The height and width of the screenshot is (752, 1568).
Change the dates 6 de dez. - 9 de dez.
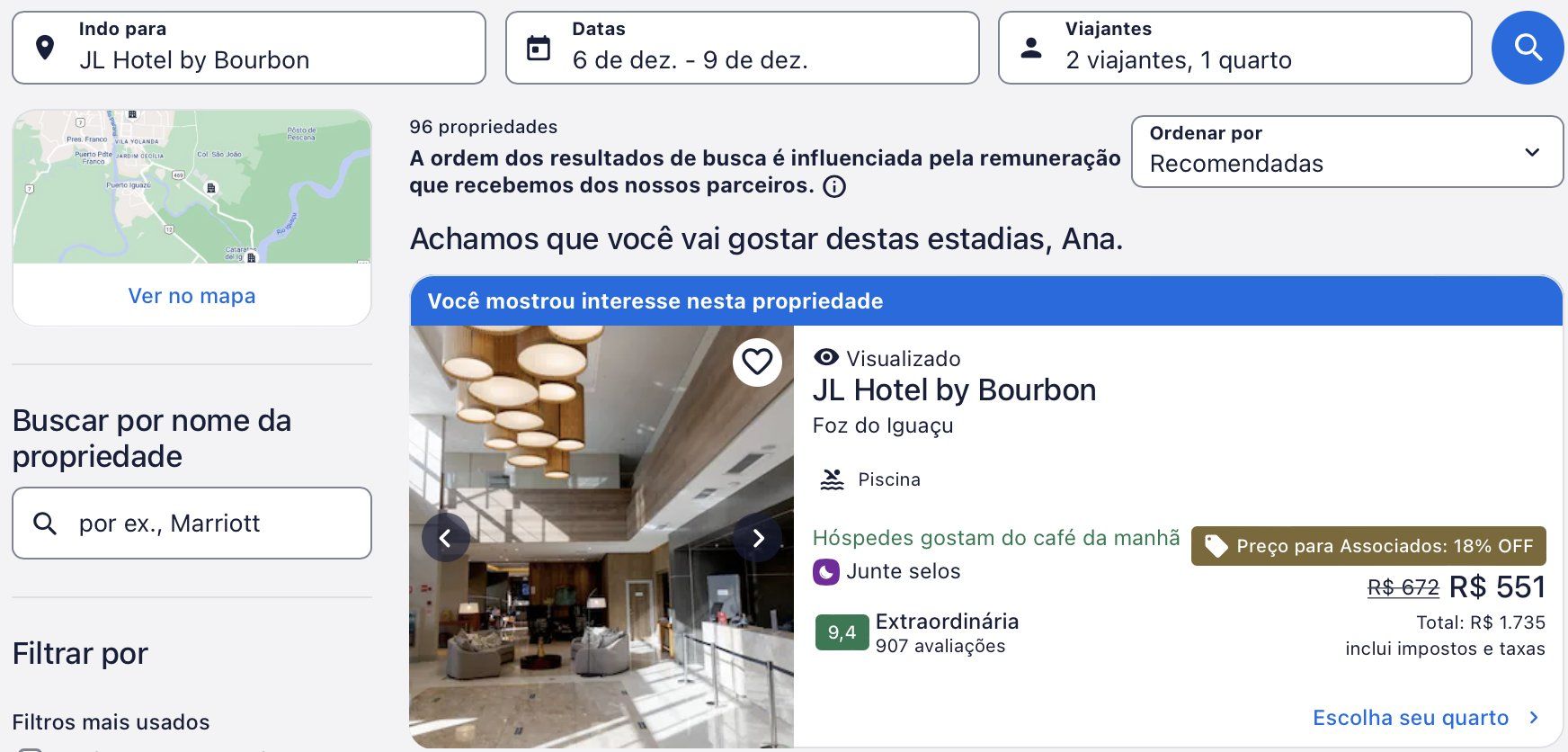[x=742, y=48]
